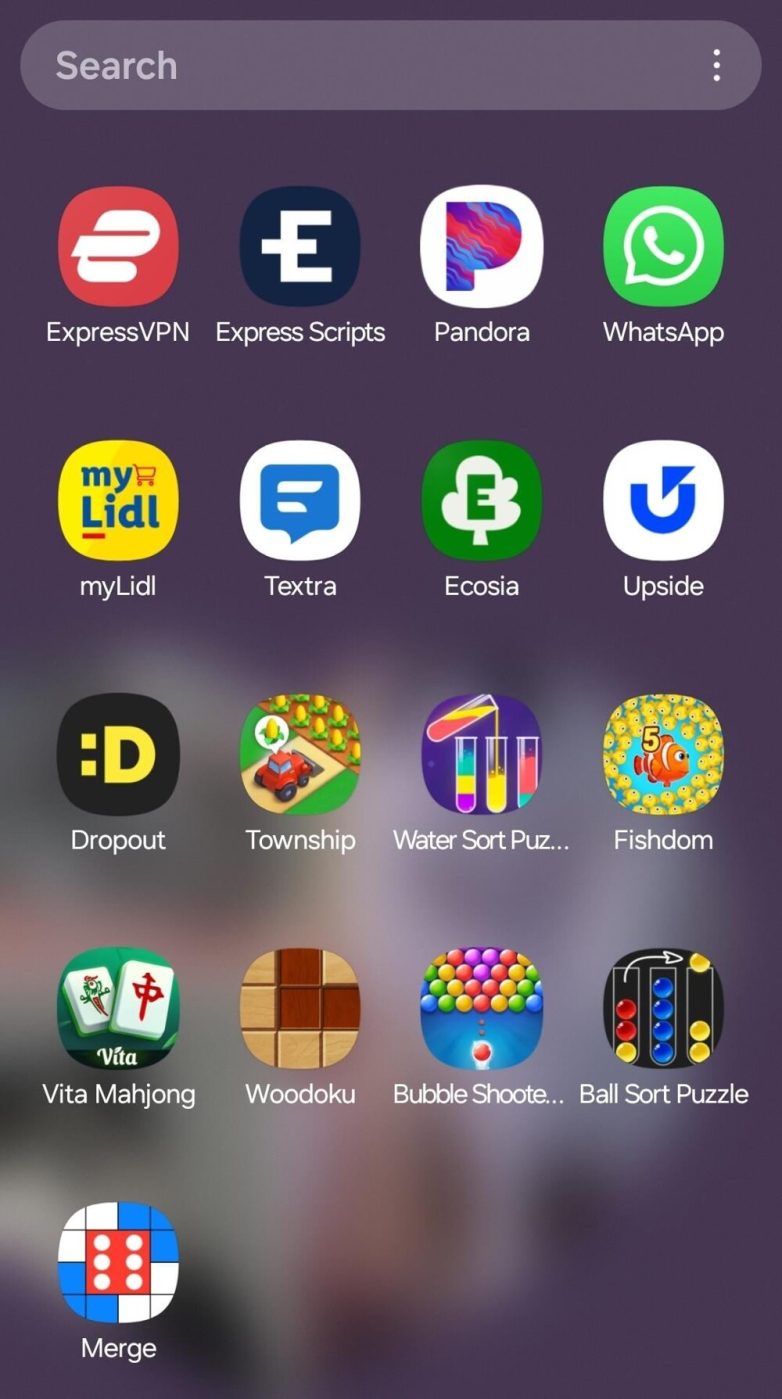Open Textra messaging

(x=300, y=500)
